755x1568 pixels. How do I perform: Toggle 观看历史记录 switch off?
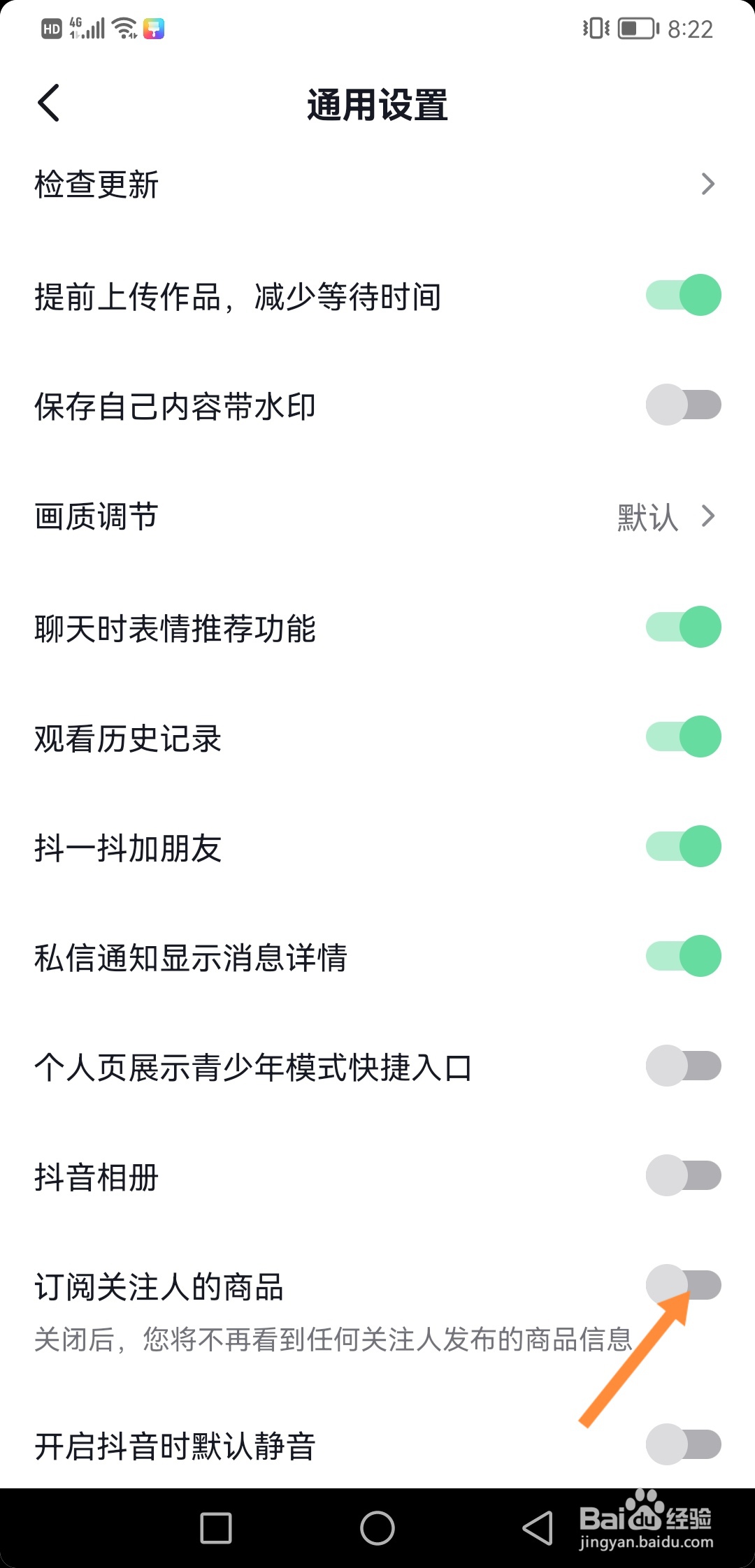[x=683, y=736]
